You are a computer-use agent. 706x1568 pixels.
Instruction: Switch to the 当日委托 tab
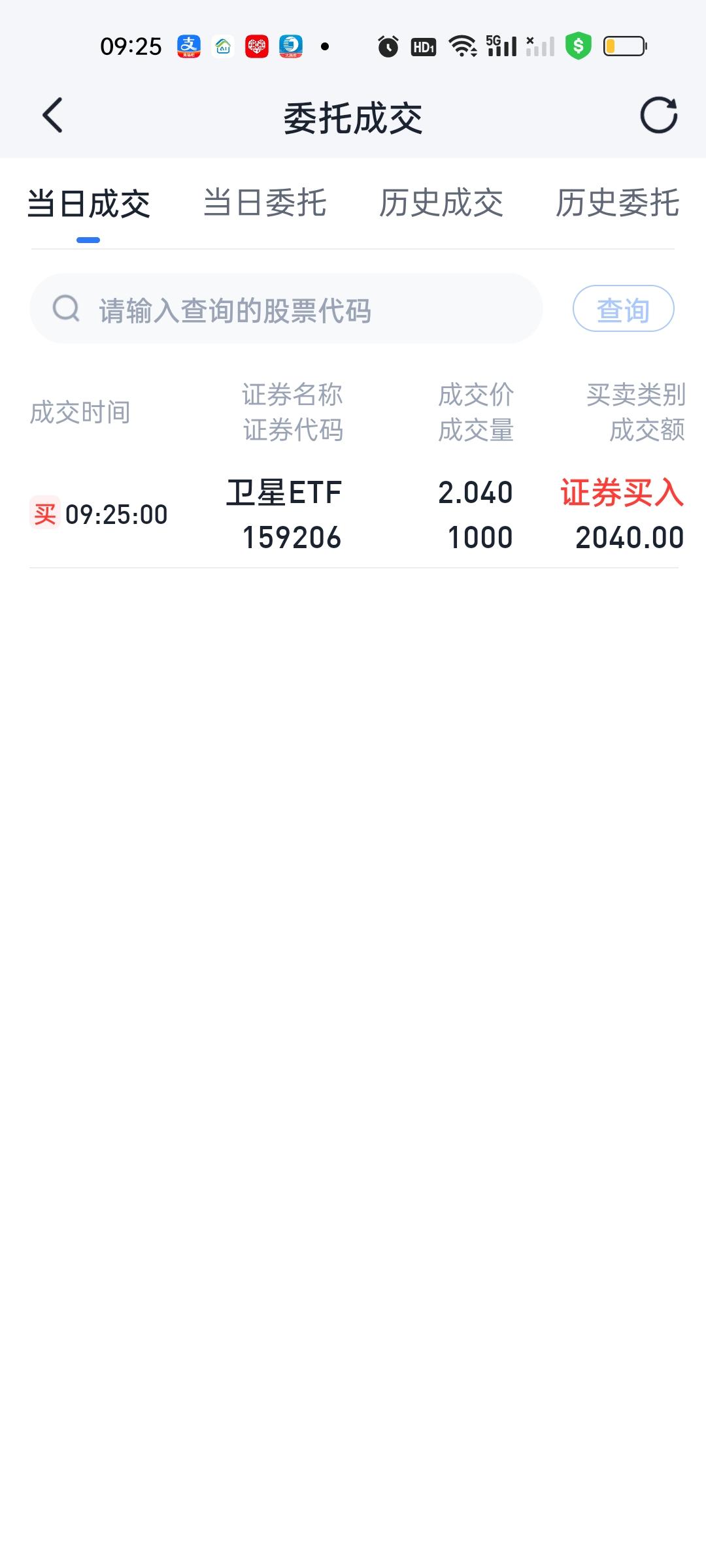tap(265, 203)
